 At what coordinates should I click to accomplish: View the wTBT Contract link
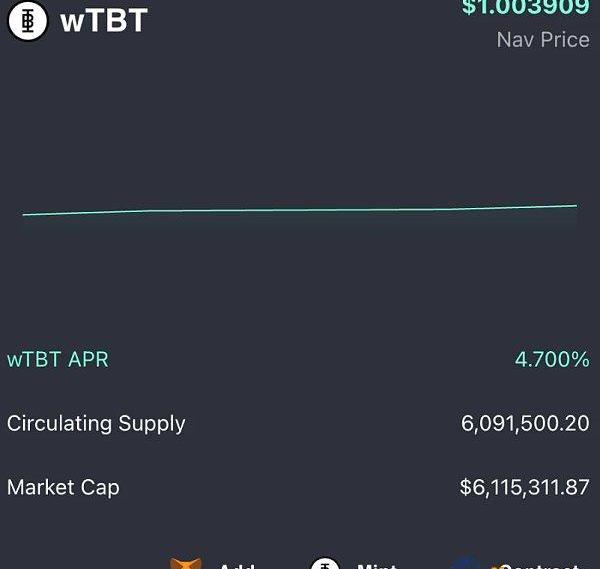518,563
